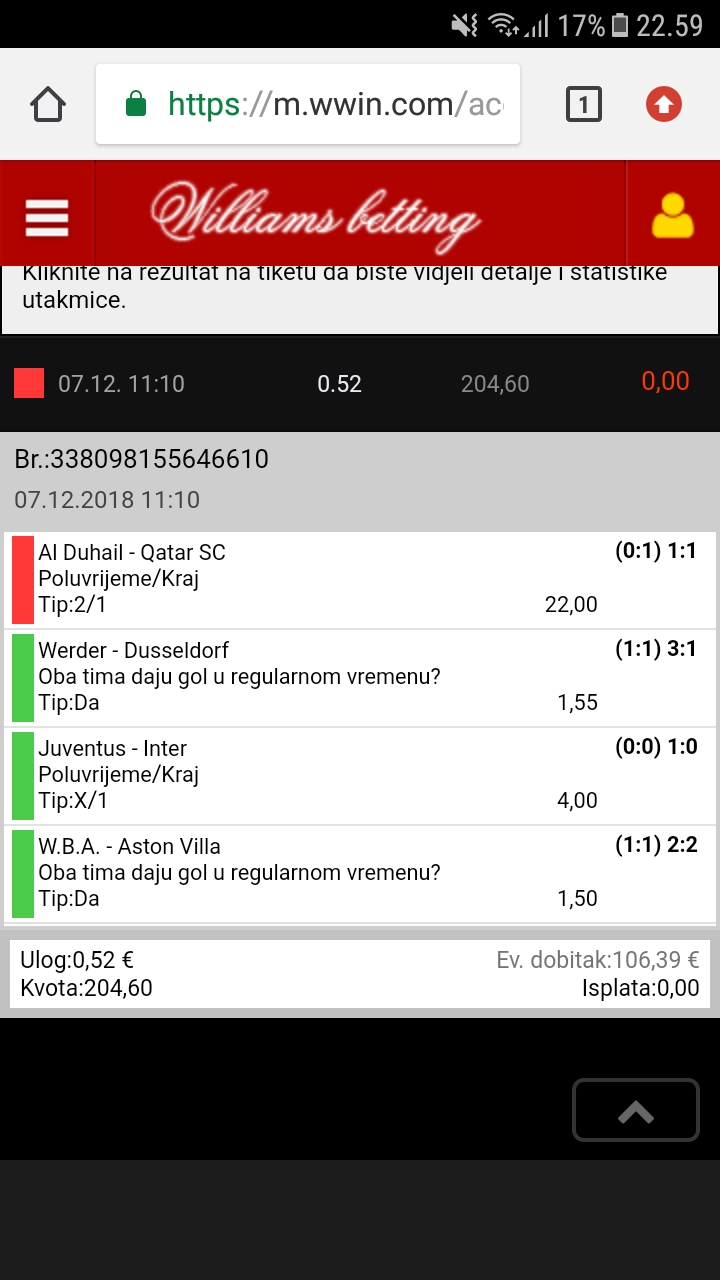This screenshot has width=720, height=1280.
Task: Open the hamburger menu
Action: 47,215
